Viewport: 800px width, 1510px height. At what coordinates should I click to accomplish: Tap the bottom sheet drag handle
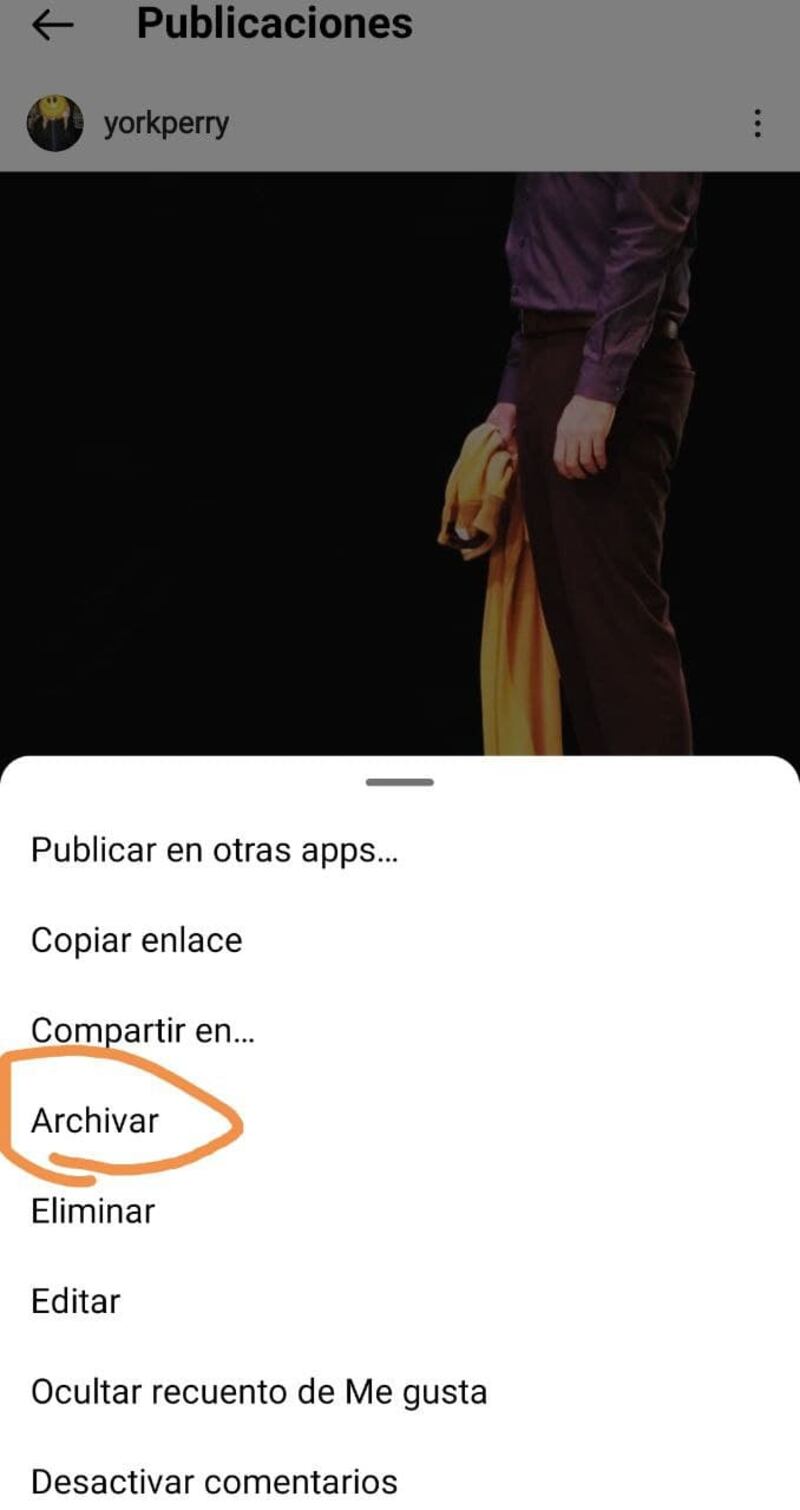pyautogui.click(x=400, y=782)
